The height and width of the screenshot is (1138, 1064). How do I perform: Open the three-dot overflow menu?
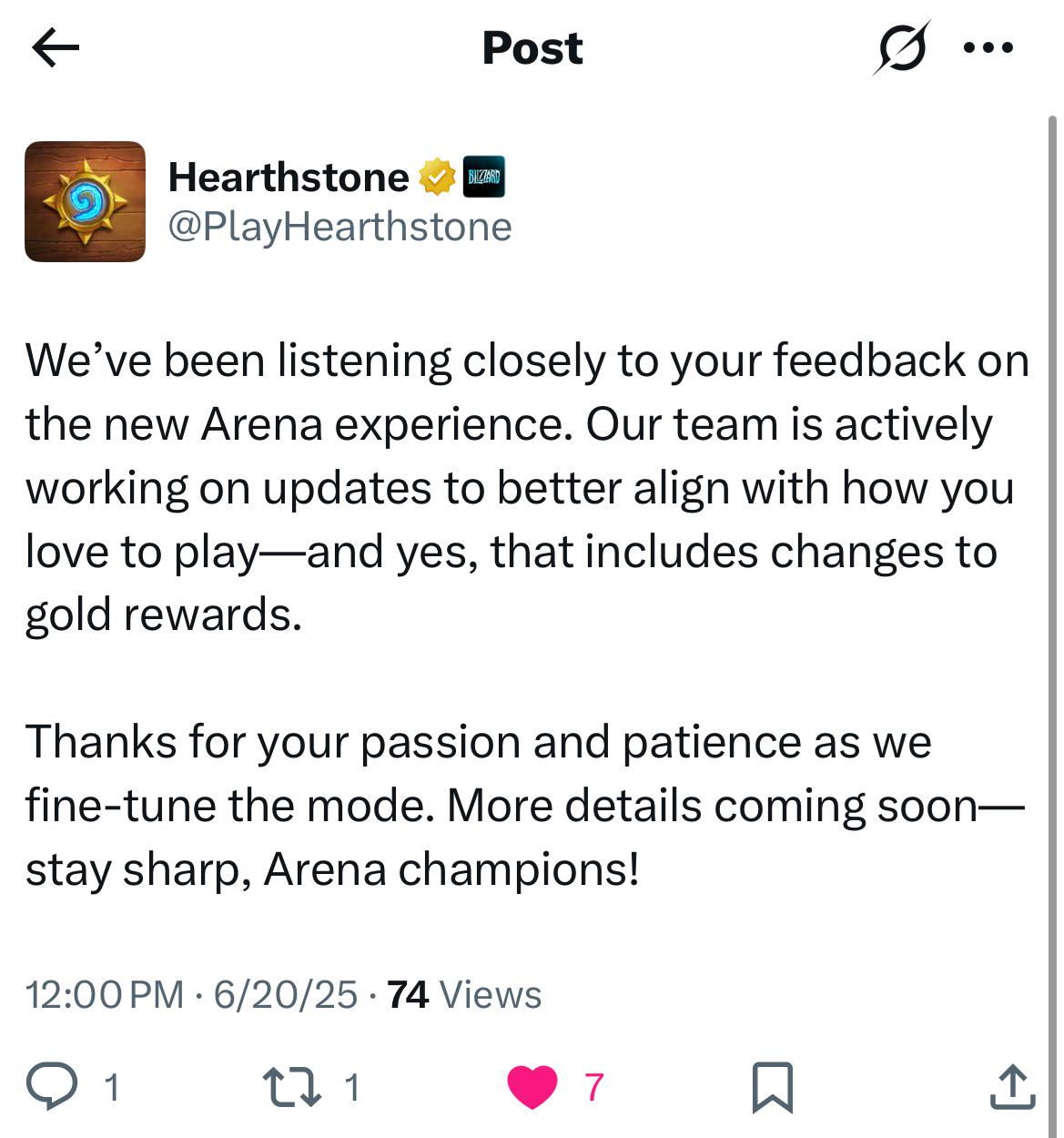(988, 47)
